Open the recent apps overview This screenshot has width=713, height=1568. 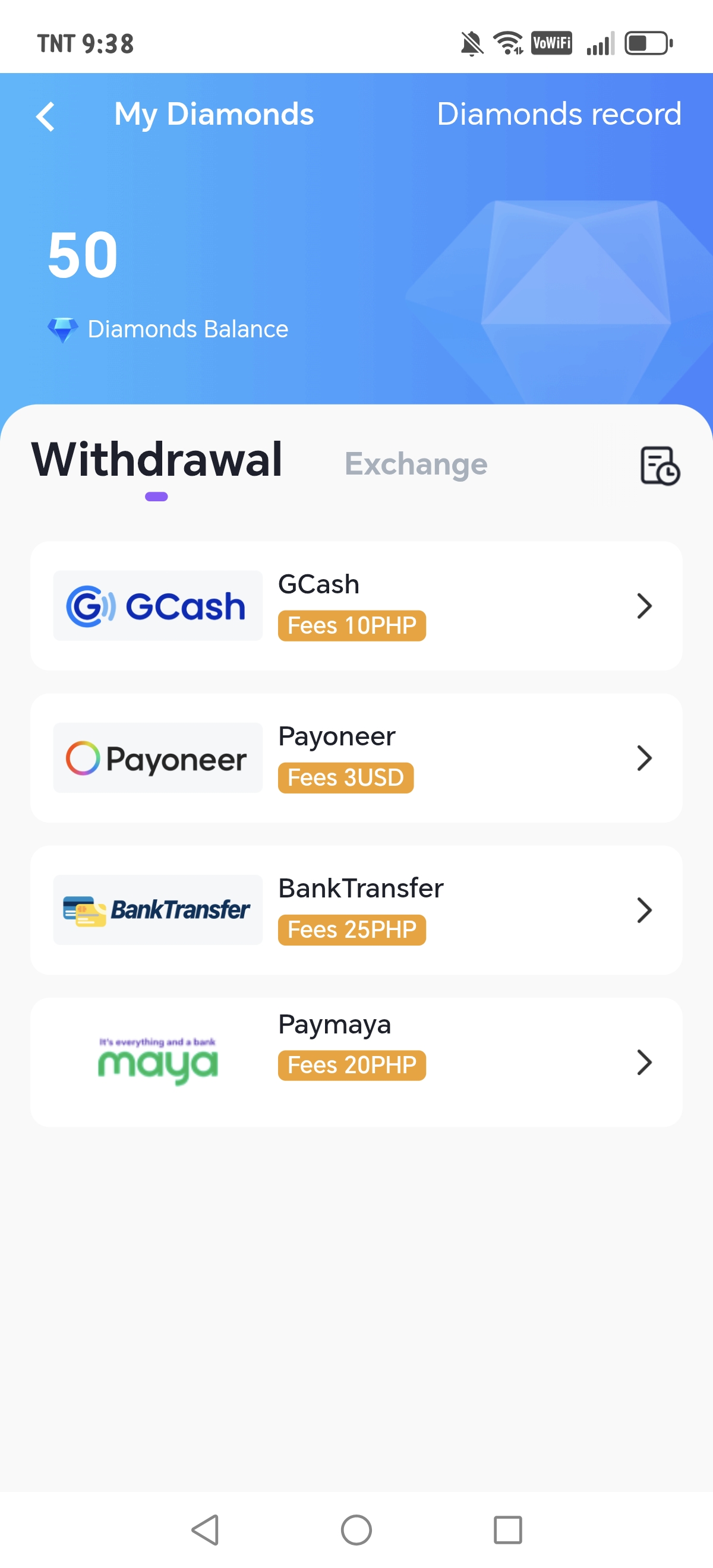pyautogui.click(x=508, y=1529)
